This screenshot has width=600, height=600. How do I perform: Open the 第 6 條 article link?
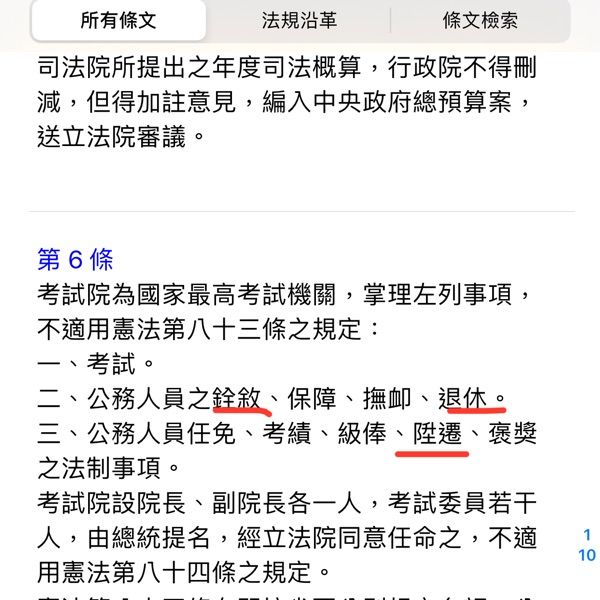pyautogui.click(x=75, y=261)
